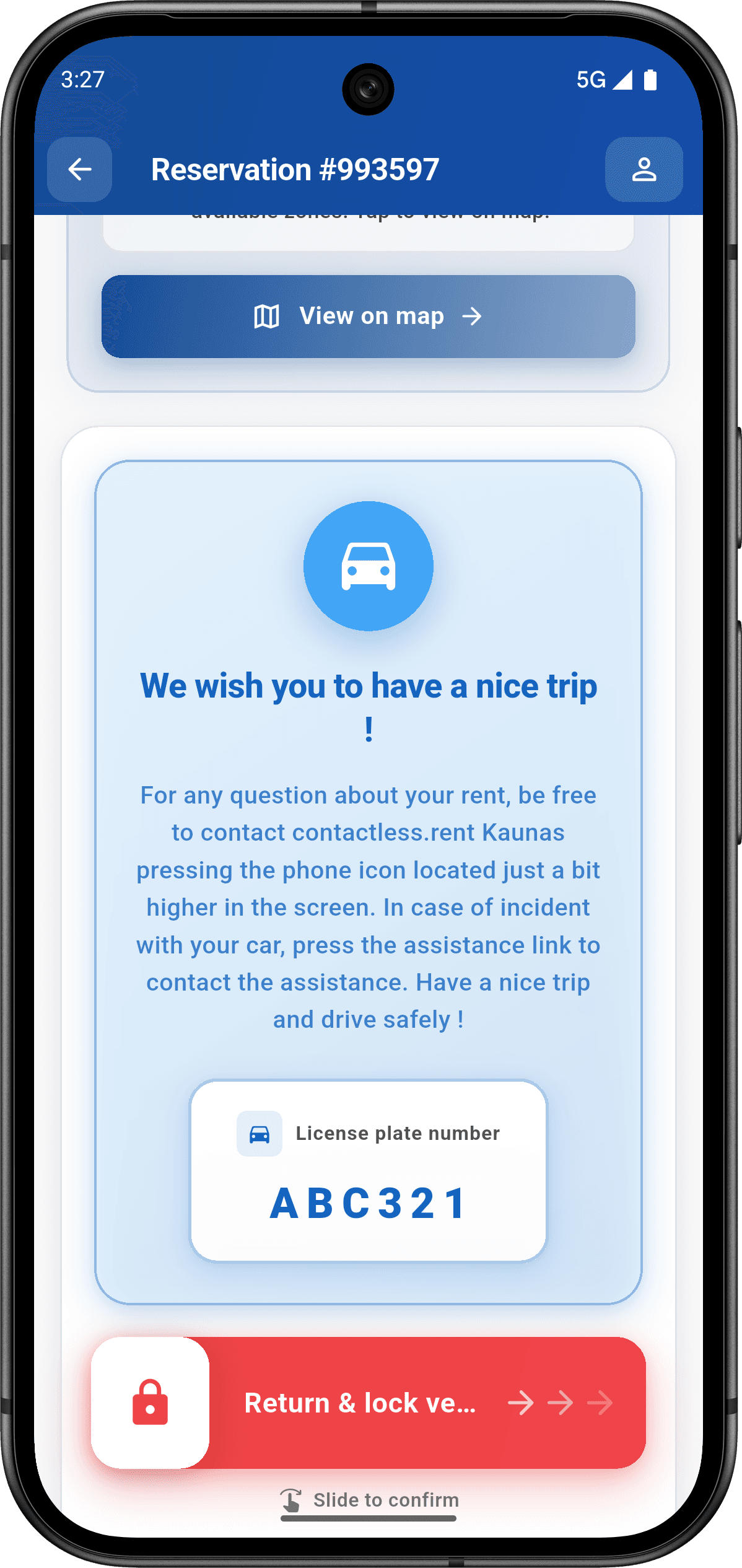The width and height of the screenshot is (742, 1568).
Task: Tap the Slide to confirm label
Action: 385,1499
